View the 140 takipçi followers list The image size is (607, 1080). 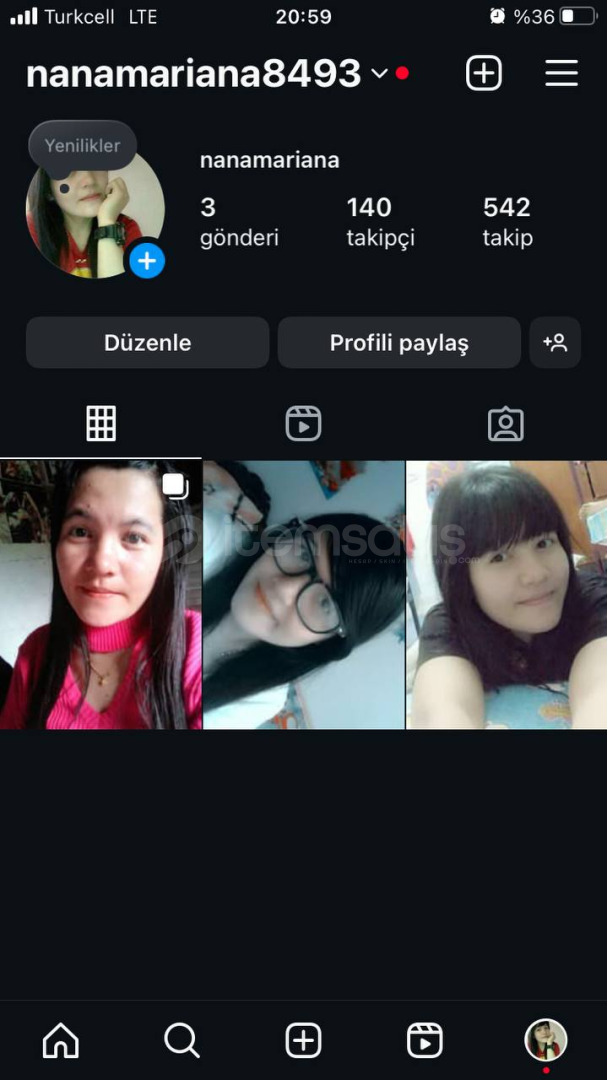pyautogui.click(x=380, y=222)
